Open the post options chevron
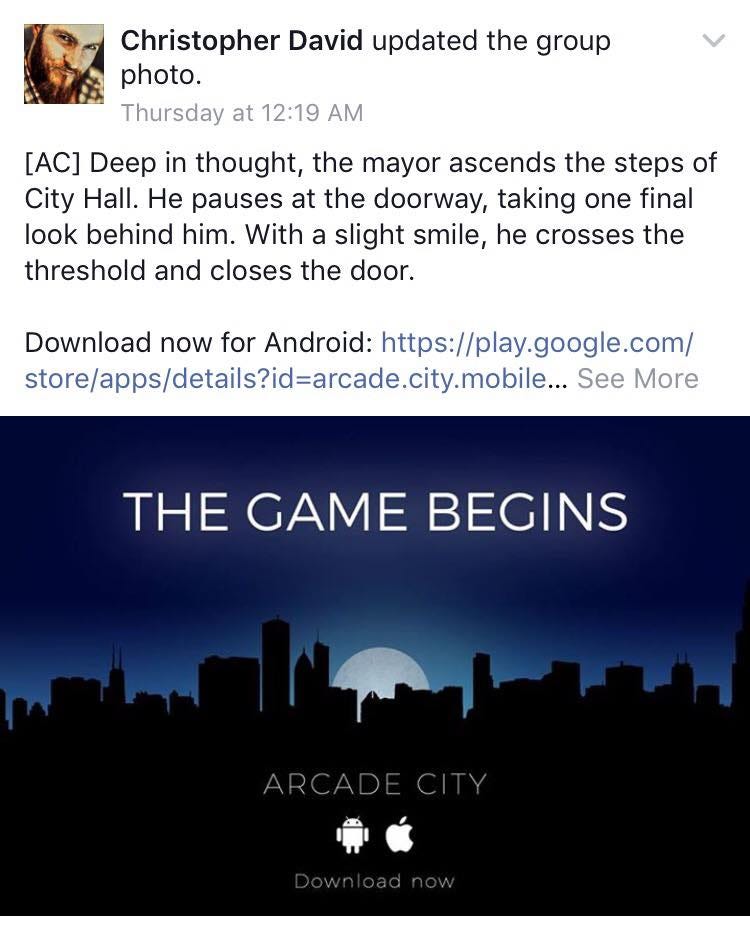 coord(713,41)
